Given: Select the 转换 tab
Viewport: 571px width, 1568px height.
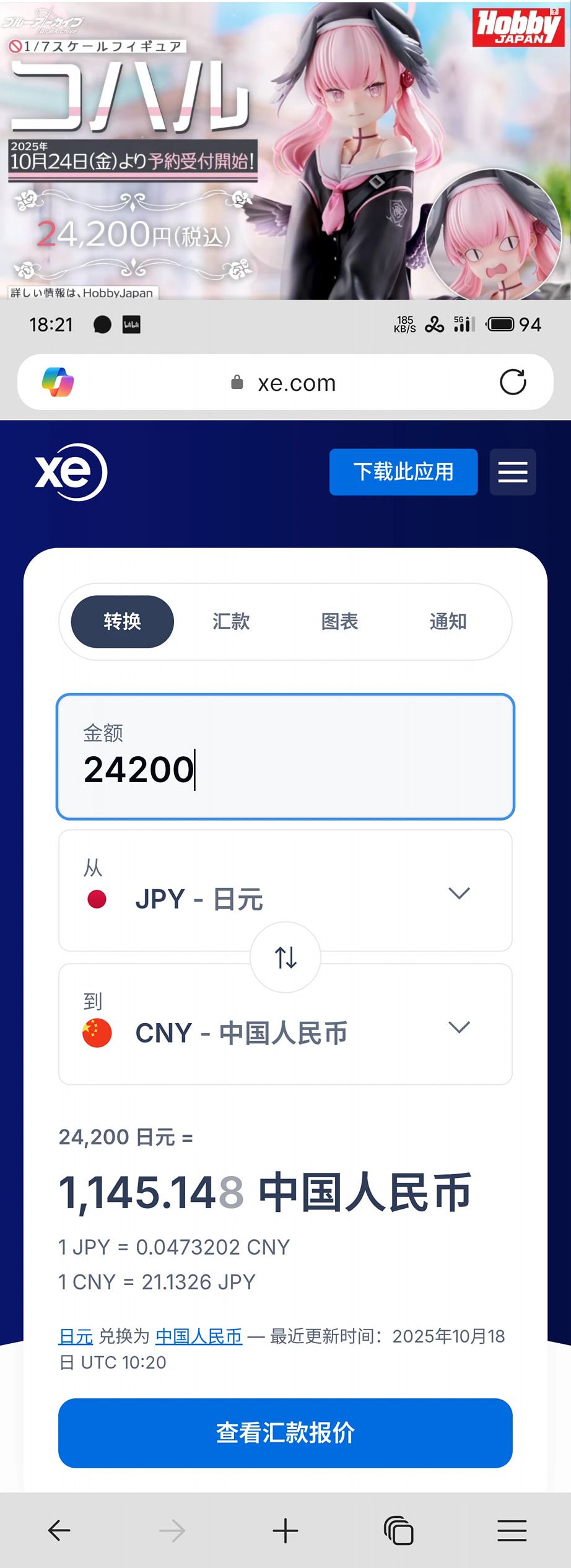Looking at the screenshot, I should click(123, 621).
